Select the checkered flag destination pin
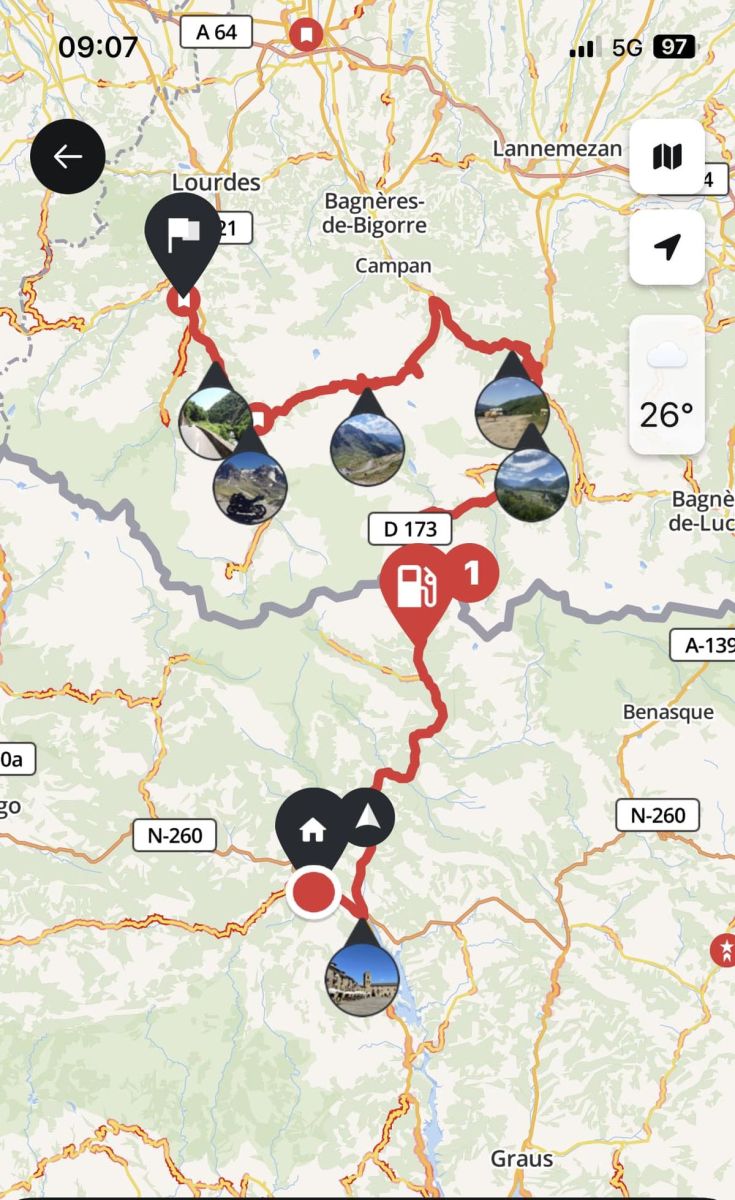The image size is (735, 1200). (182, 235)
